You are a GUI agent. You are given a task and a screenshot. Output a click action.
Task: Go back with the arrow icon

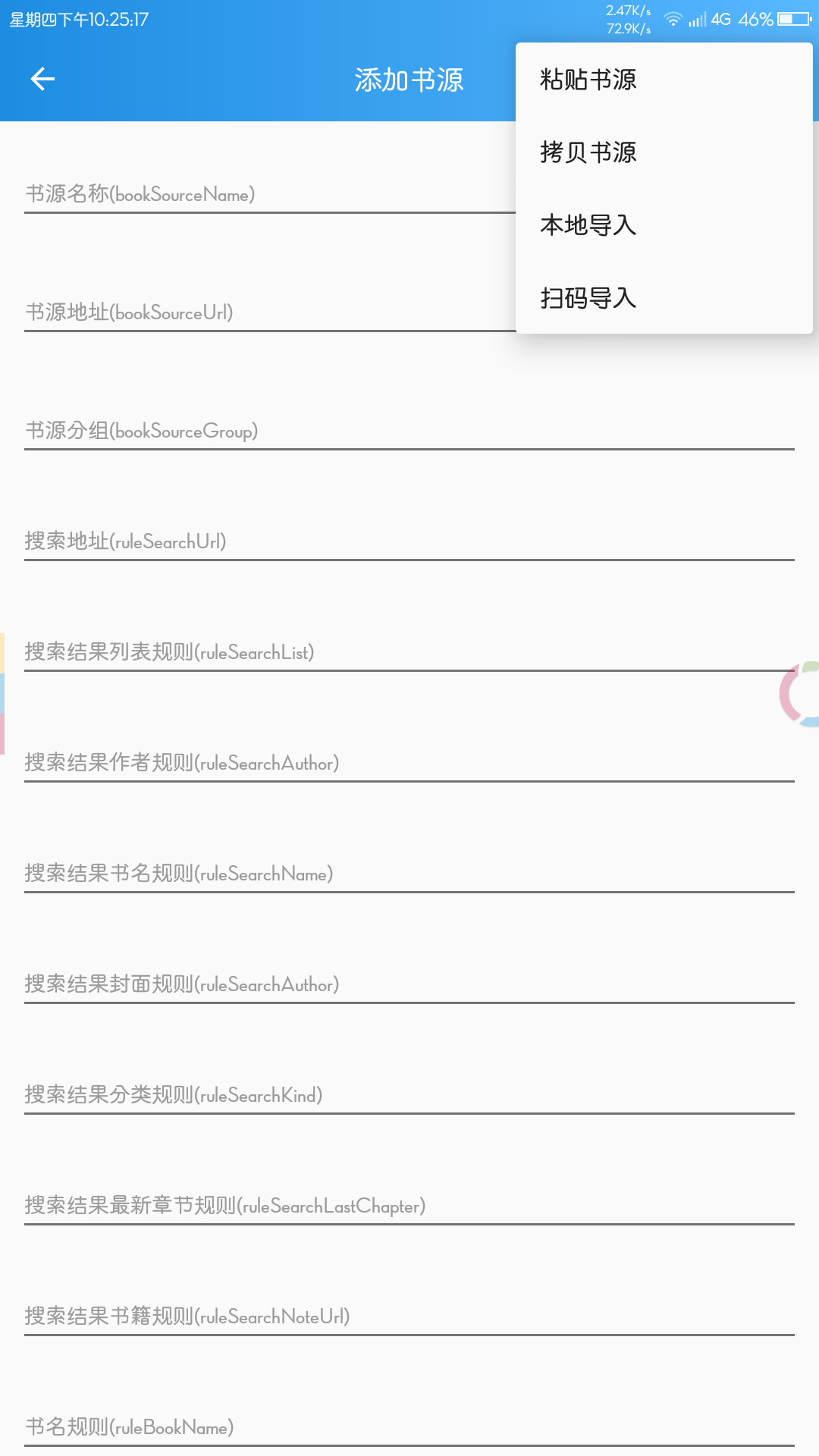coord(42,79)
